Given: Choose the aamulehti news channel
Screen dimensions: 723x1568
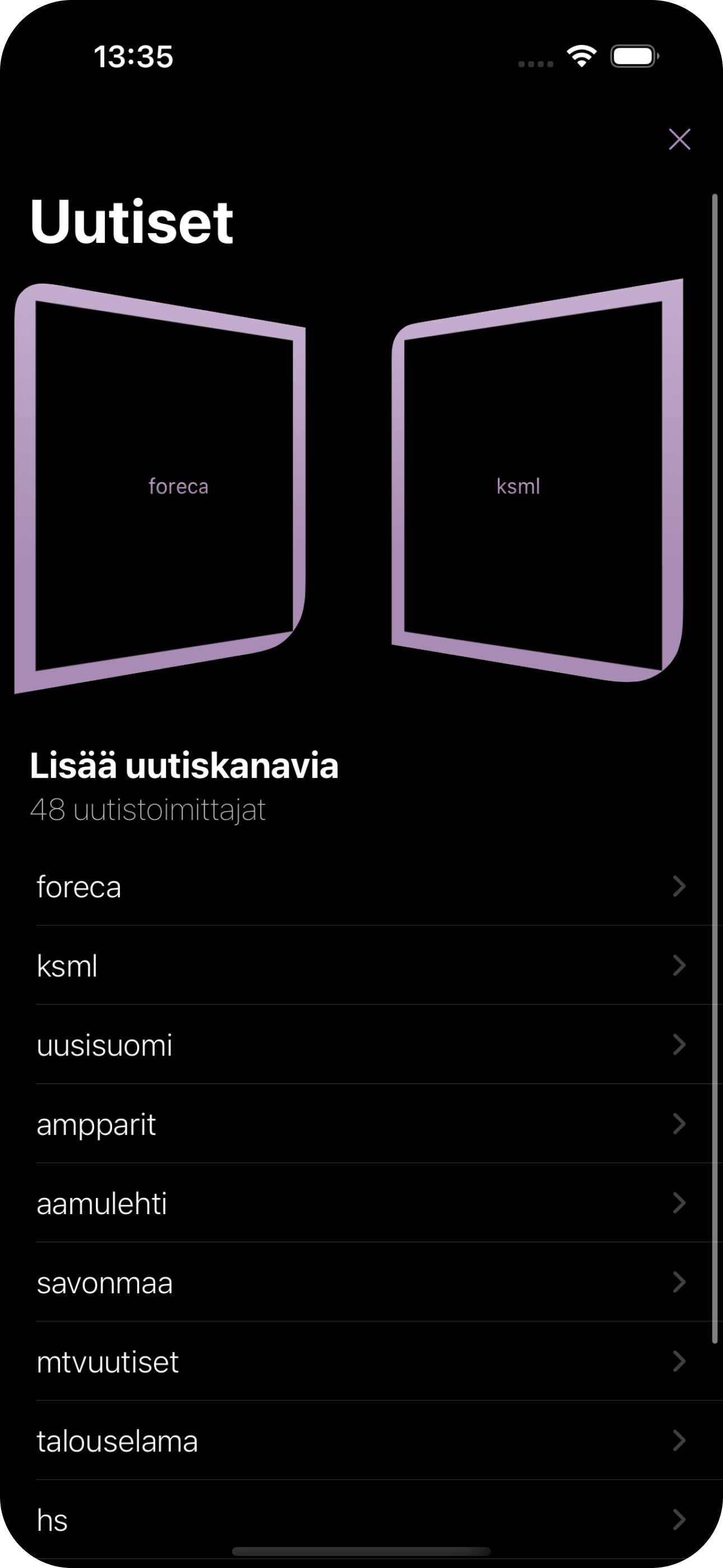Looking at the screenshot, I should 361,1203.
